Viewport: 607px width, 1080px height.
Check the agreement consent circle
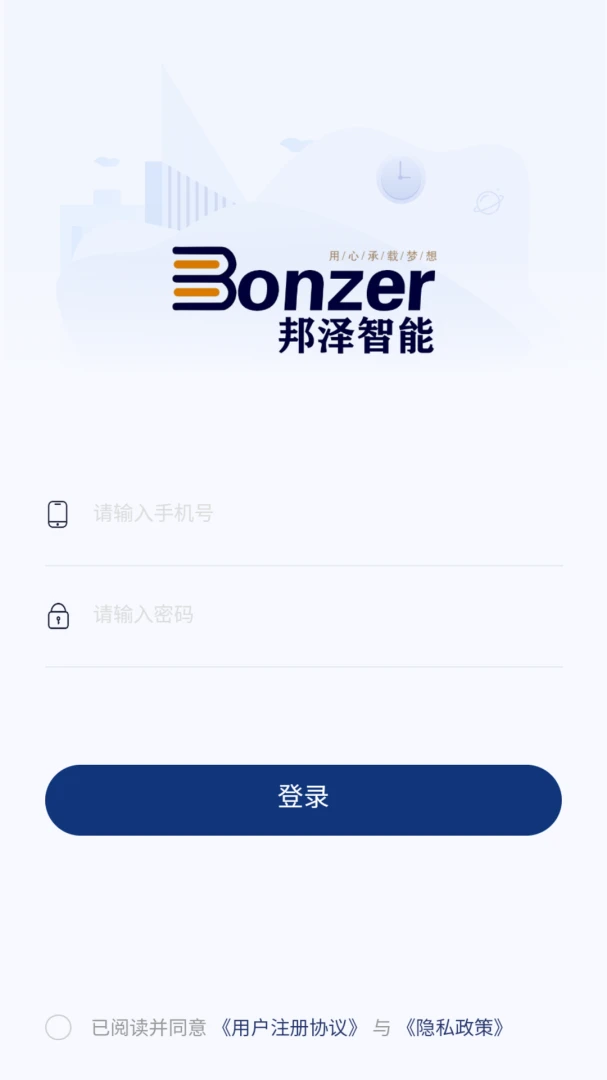(x=59, y=1027)
